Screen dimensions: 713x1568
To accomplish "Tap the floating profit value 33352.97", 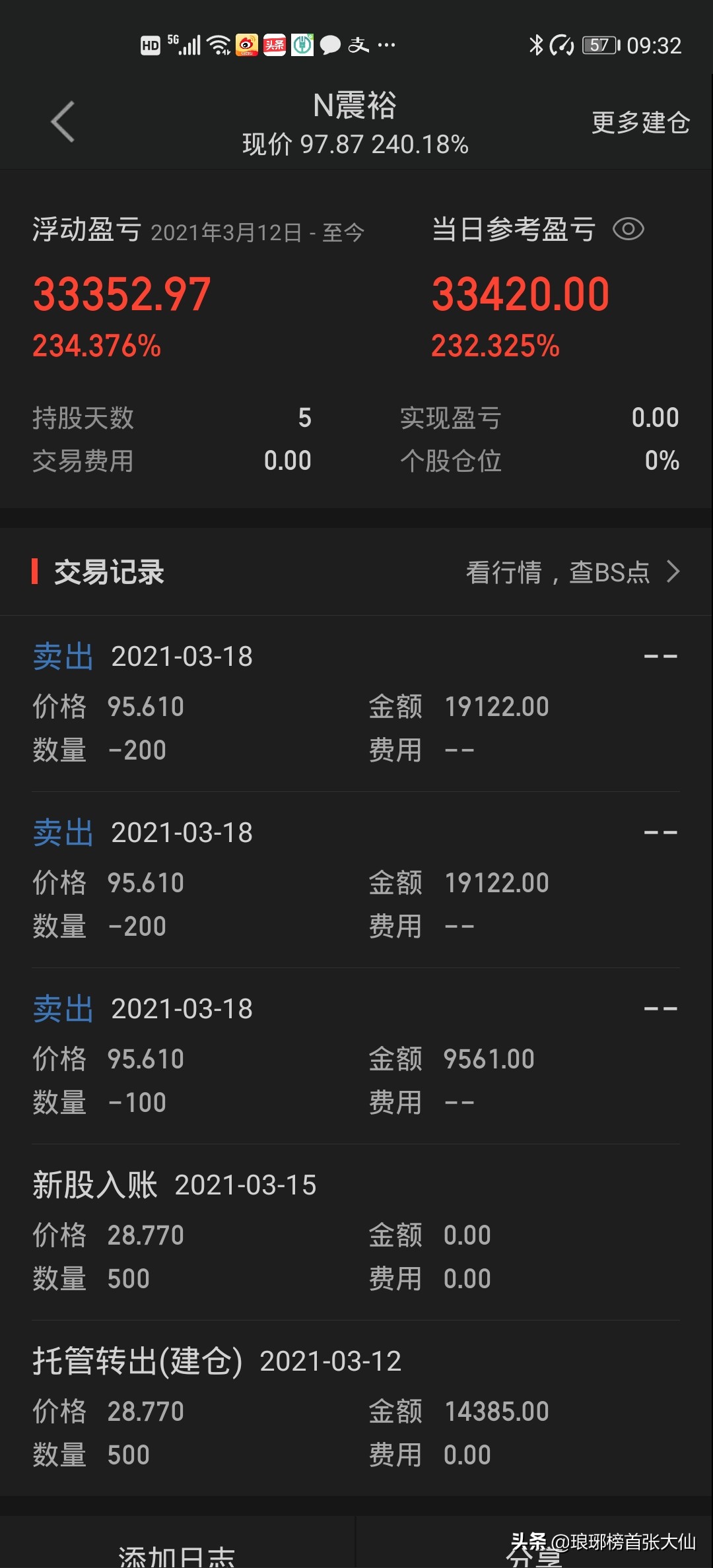I will [x=121, y=292].
